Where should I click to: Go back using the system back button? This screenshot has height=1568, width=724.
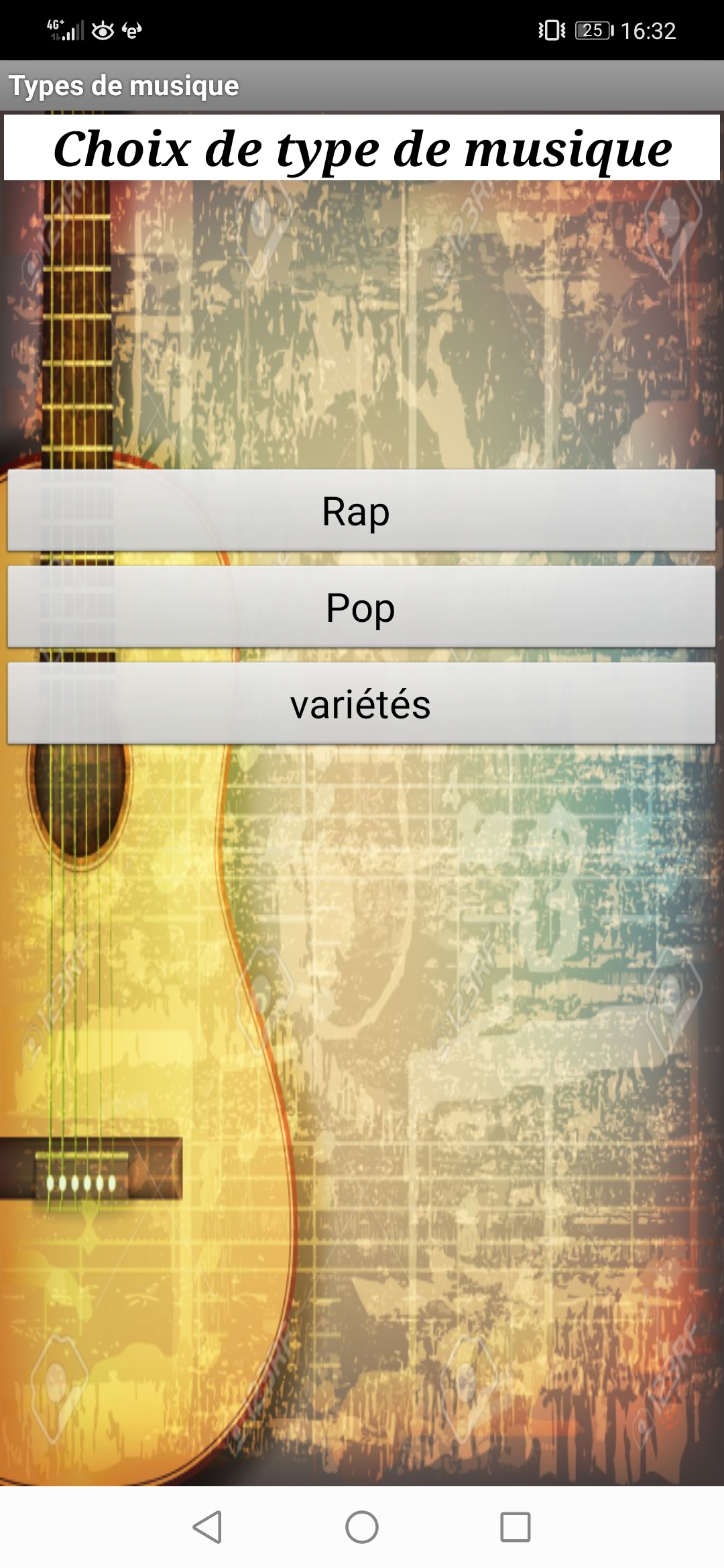[208, 1528]
